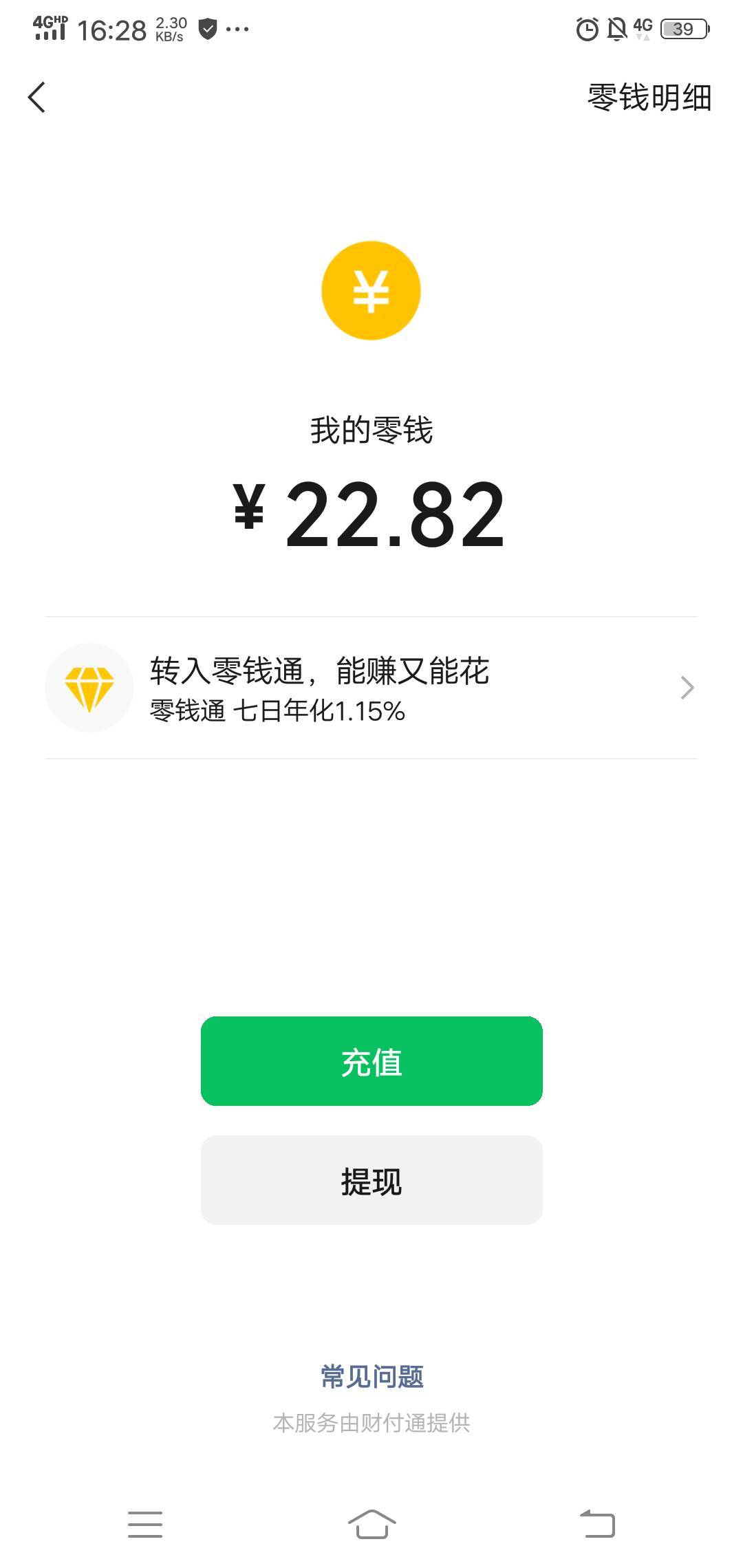Image resolution: width=743 pixels, height=1568 pixels.
Task: Open the 转入零钱通 row
Action: click(x=371, y=688)
